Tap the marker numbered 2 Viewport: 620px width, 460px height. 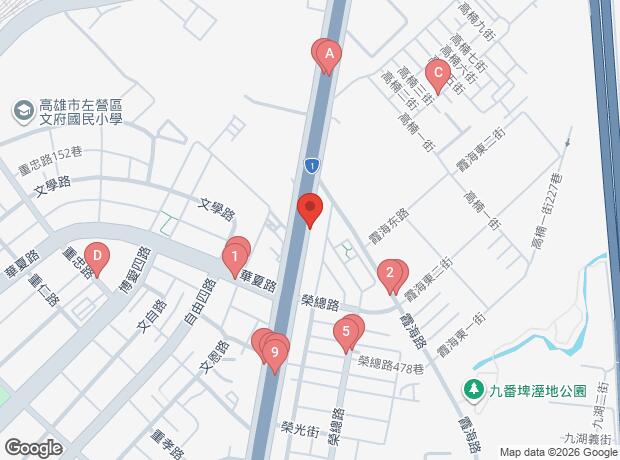point(390,272)
